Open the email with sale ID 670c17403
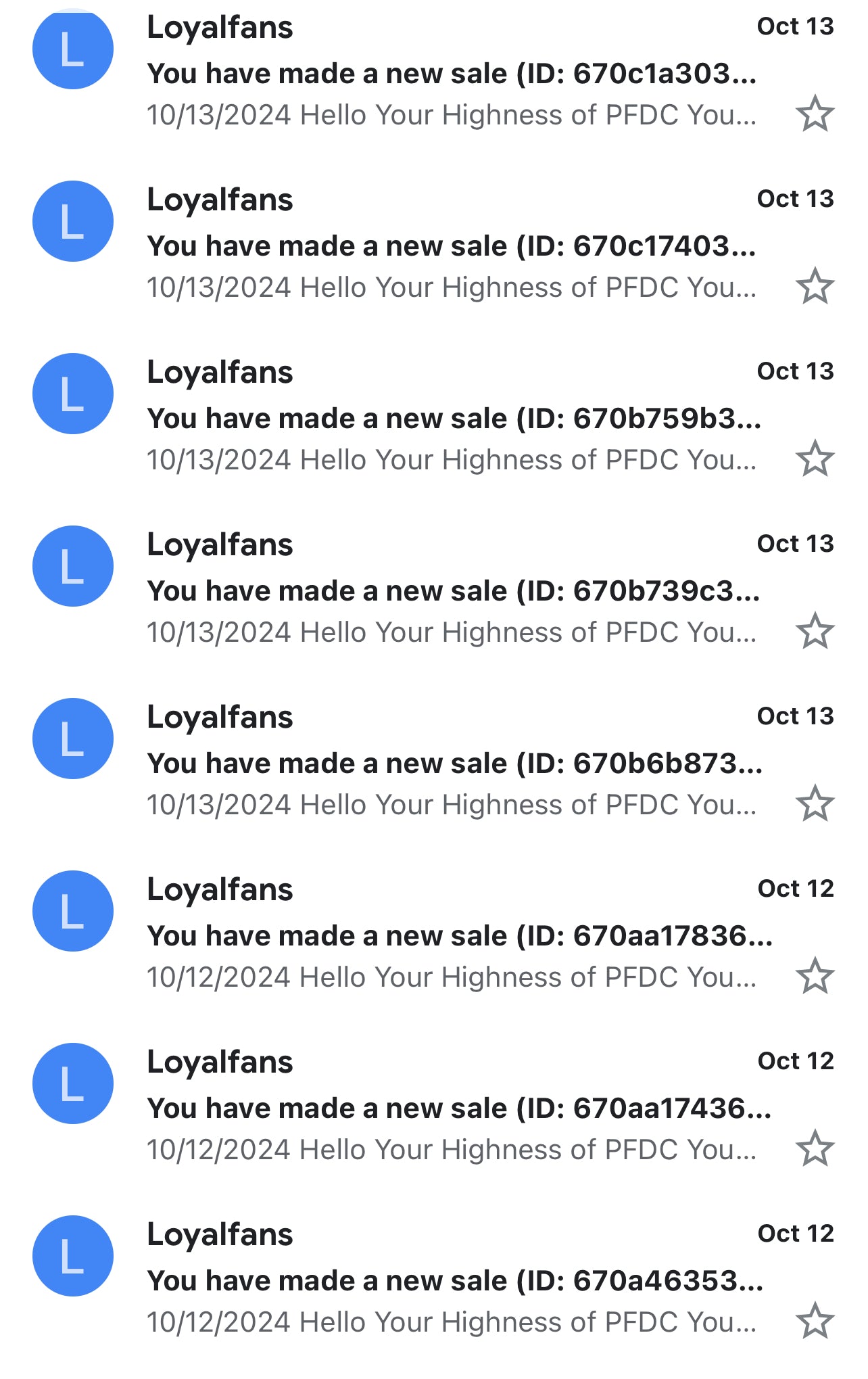Image resolution: width=868 pixels, height=1379 pixels. (x=452, y=246)
